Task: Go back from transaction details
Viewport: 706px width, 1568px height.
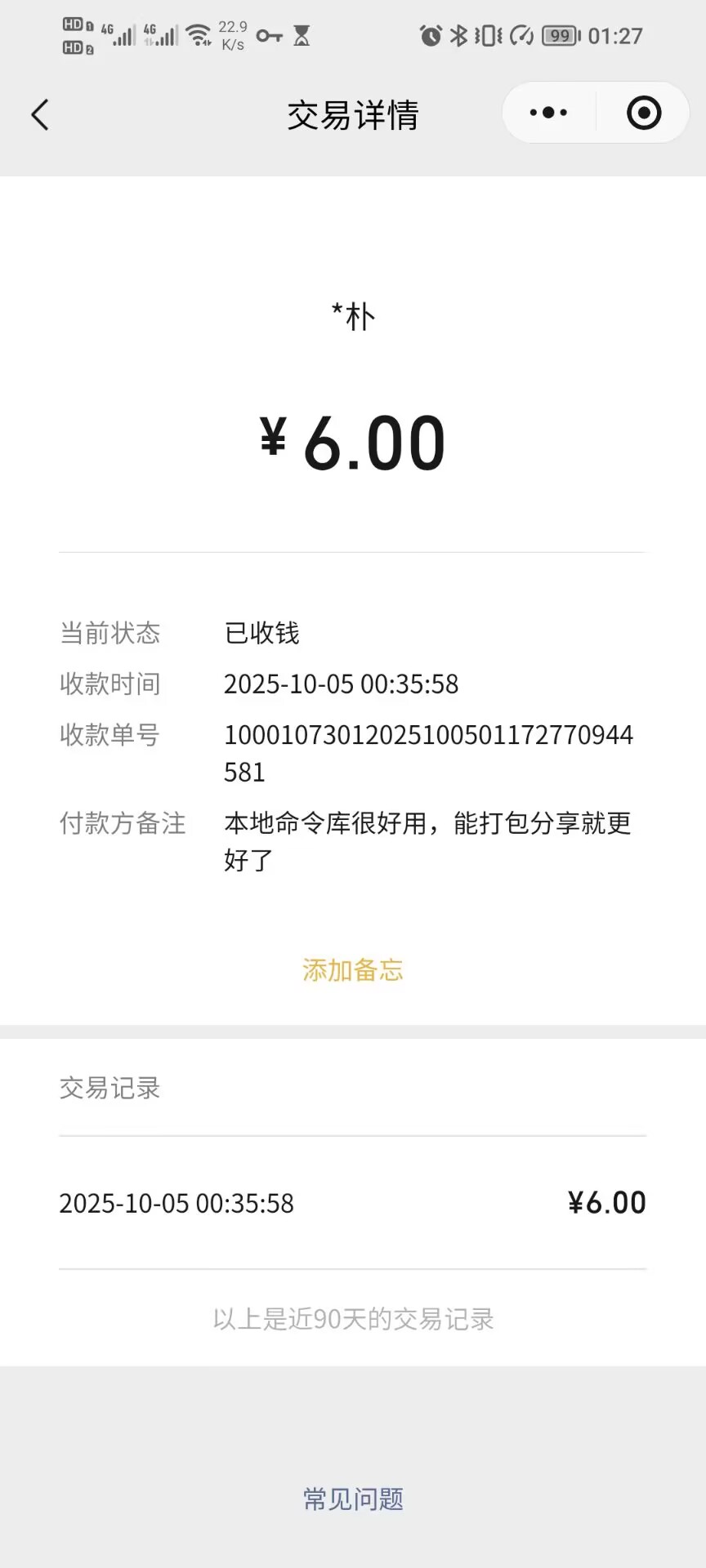Action: pyautogui.click(x=40, y=115)
